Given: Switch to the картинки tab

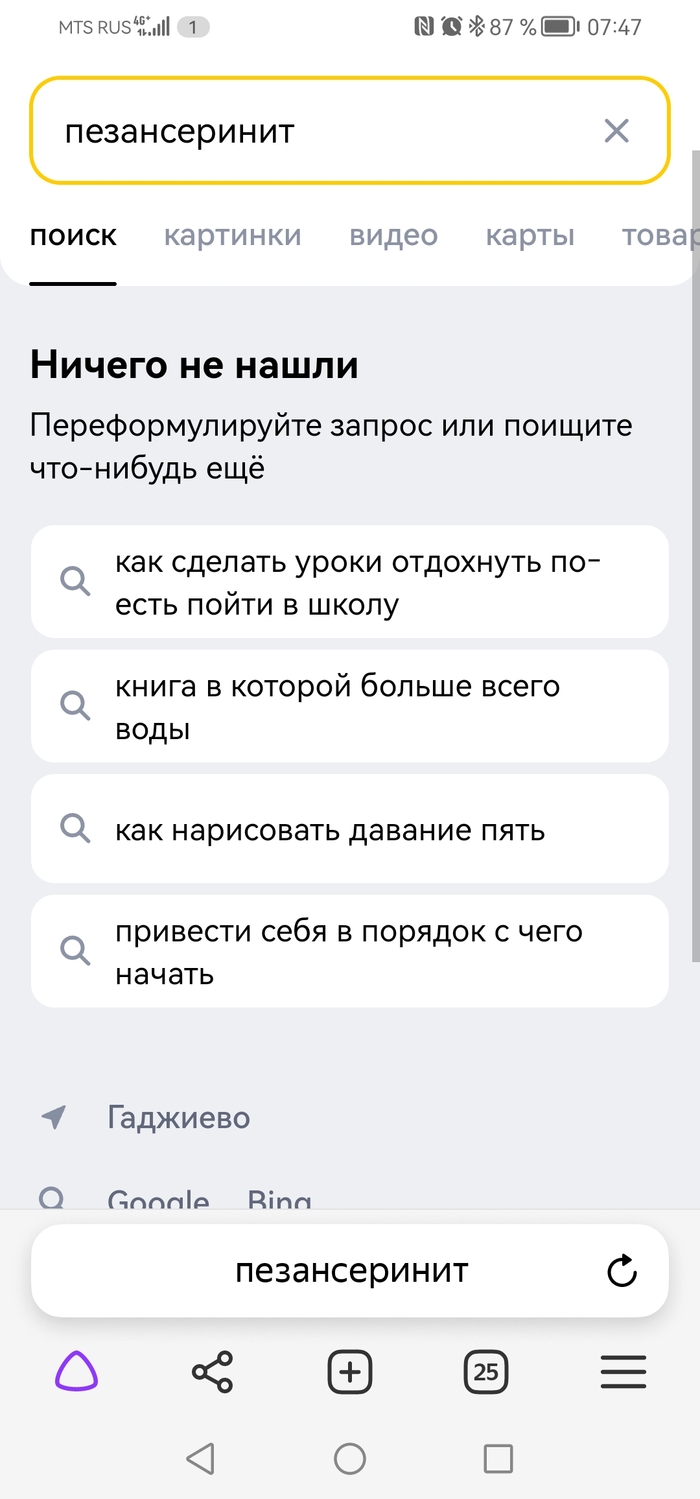Looking at the screenshot, I should [x=232, y=236].
